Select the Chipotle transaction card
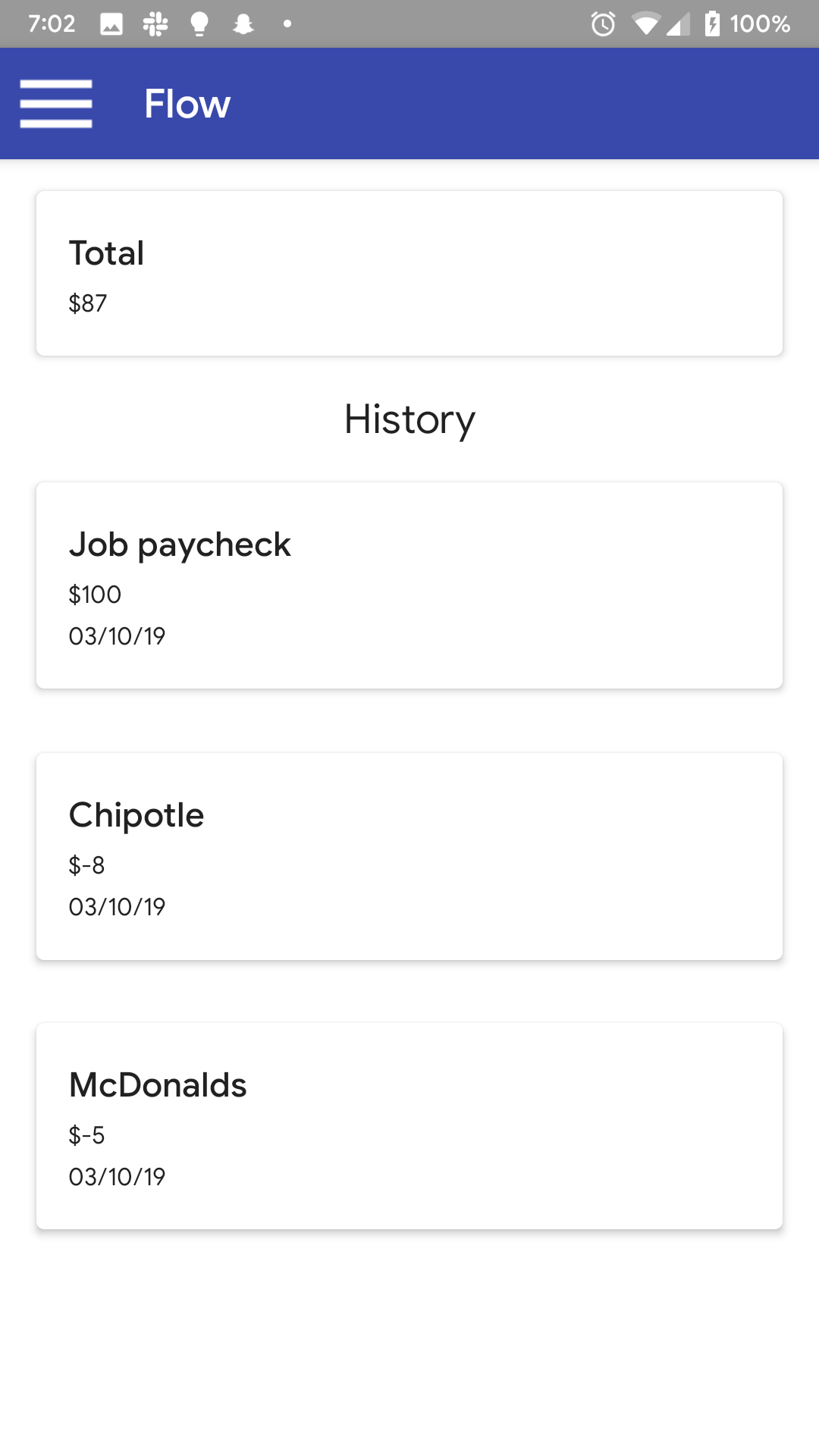819x1456 pixels. click(x=409, y=856)
